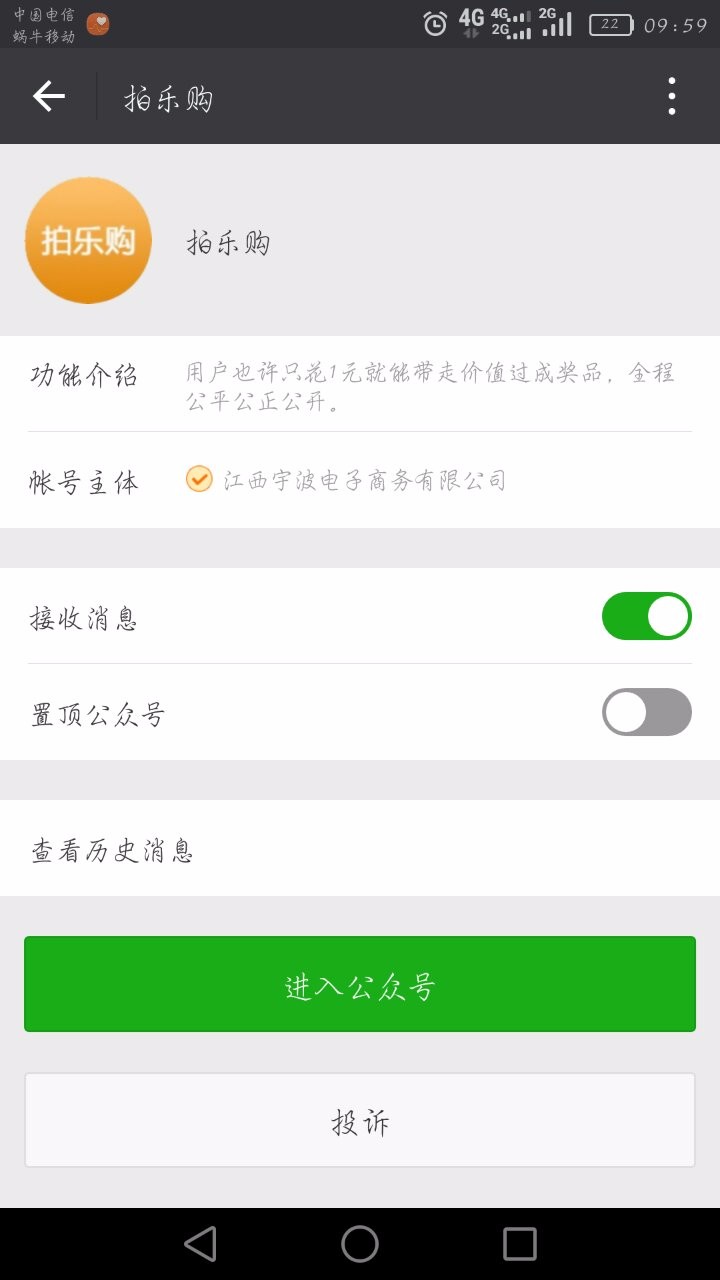The width and height of the screenshot is (720, 1280).
Task: Select the 拍乐购 title in top bar
Action: pos(166,96)
